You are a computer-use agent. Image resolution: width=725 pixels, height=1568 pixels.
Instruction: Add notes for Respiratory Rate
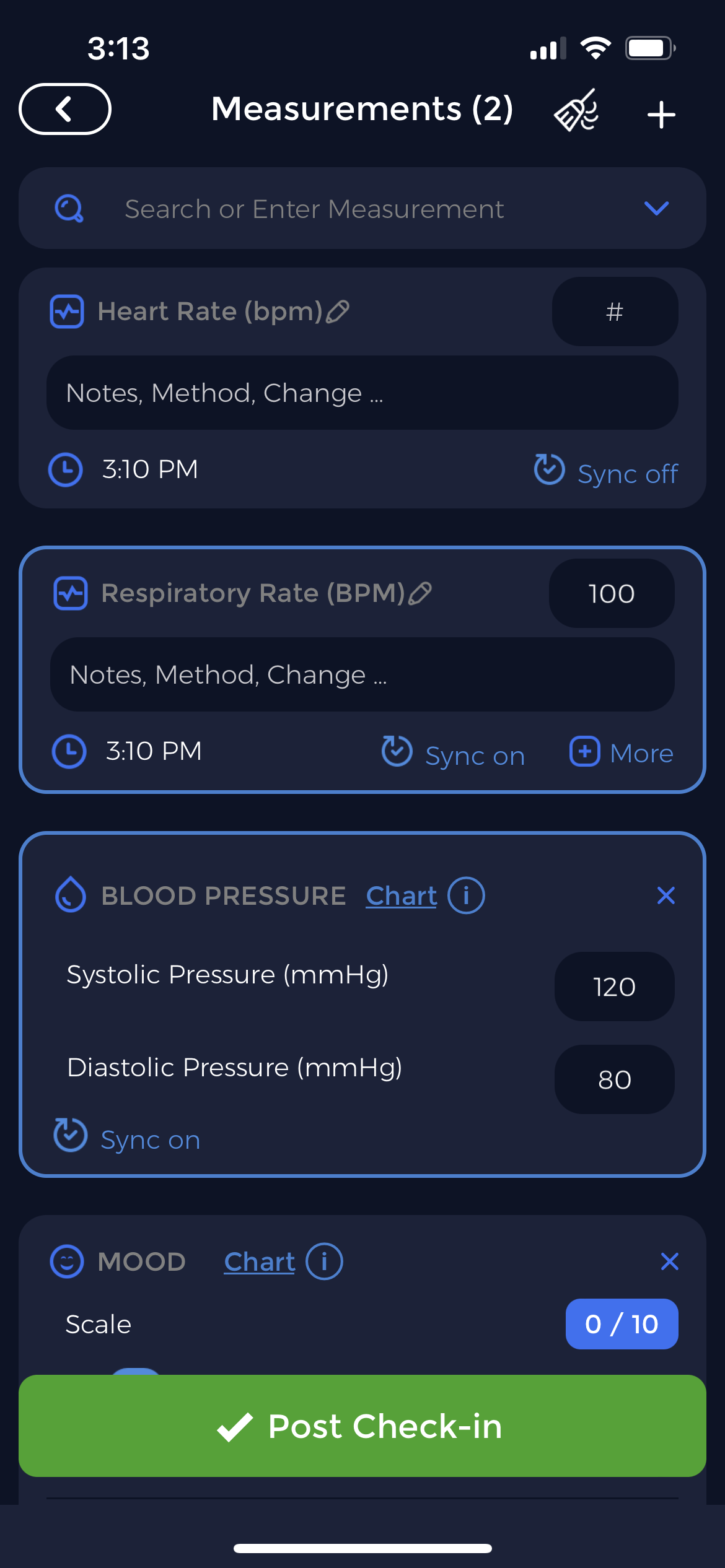(x=362, y=674)
